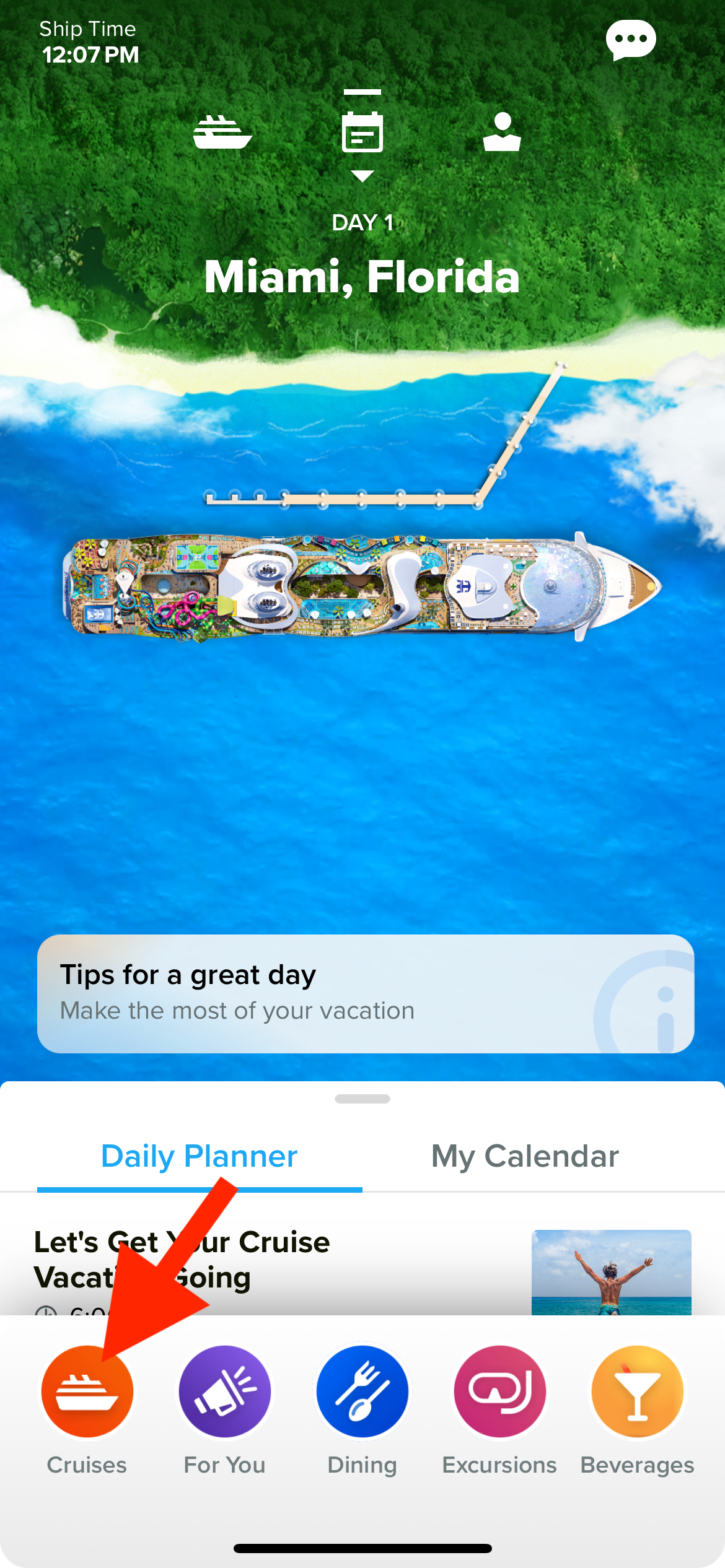Open Tips for a great day card
This screenshot has height=1568, width=725.
(x=366, y=993)
